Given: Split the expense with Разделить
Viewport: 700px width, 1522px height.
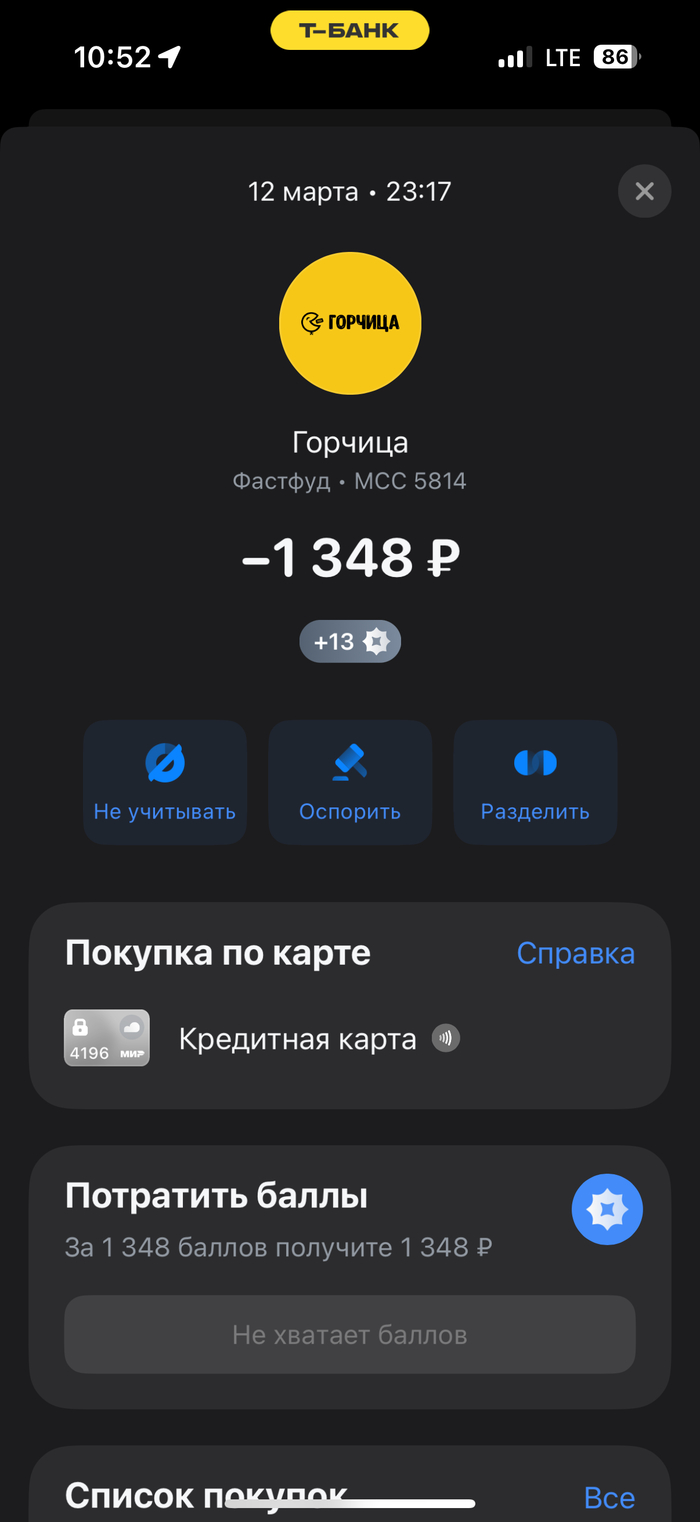Looking at the screenshot, I should pos(535,782).
